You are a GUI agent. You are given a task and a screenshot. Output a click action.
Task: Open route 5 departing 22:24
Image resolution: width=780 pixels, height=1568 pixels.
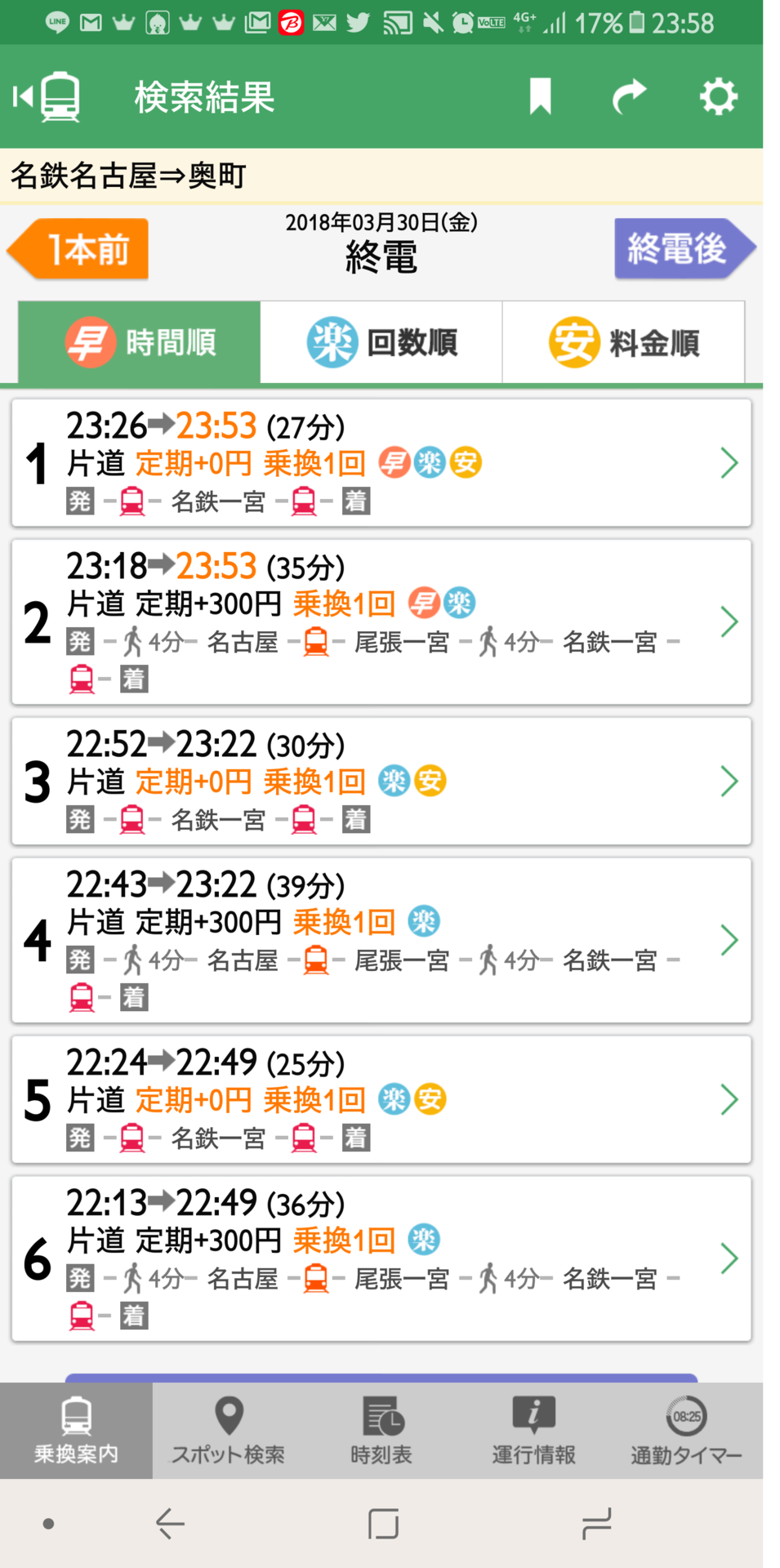tap(381, 1100)
